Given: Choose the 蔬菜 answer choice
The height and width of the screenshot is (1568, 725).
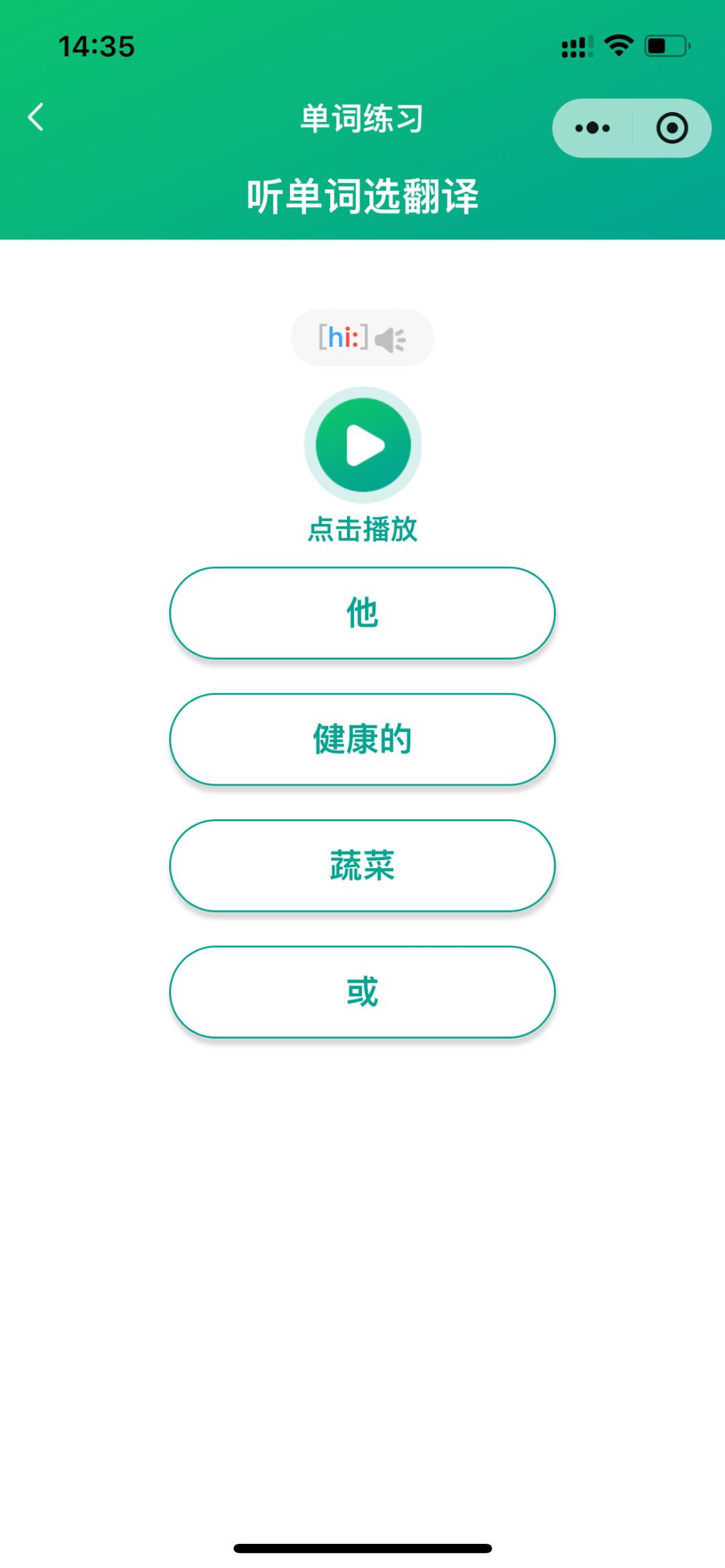Looking at the screenshot, I should [362, 866].
